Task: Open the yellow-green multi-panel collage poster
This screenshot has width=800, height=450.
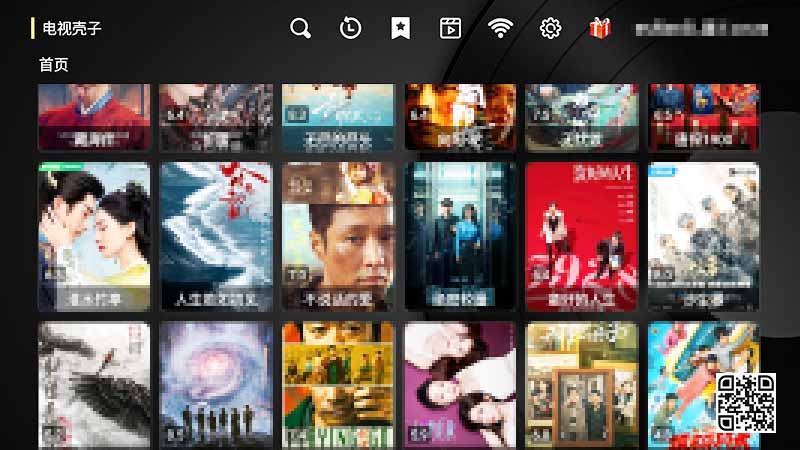Action: pos(338,385)
